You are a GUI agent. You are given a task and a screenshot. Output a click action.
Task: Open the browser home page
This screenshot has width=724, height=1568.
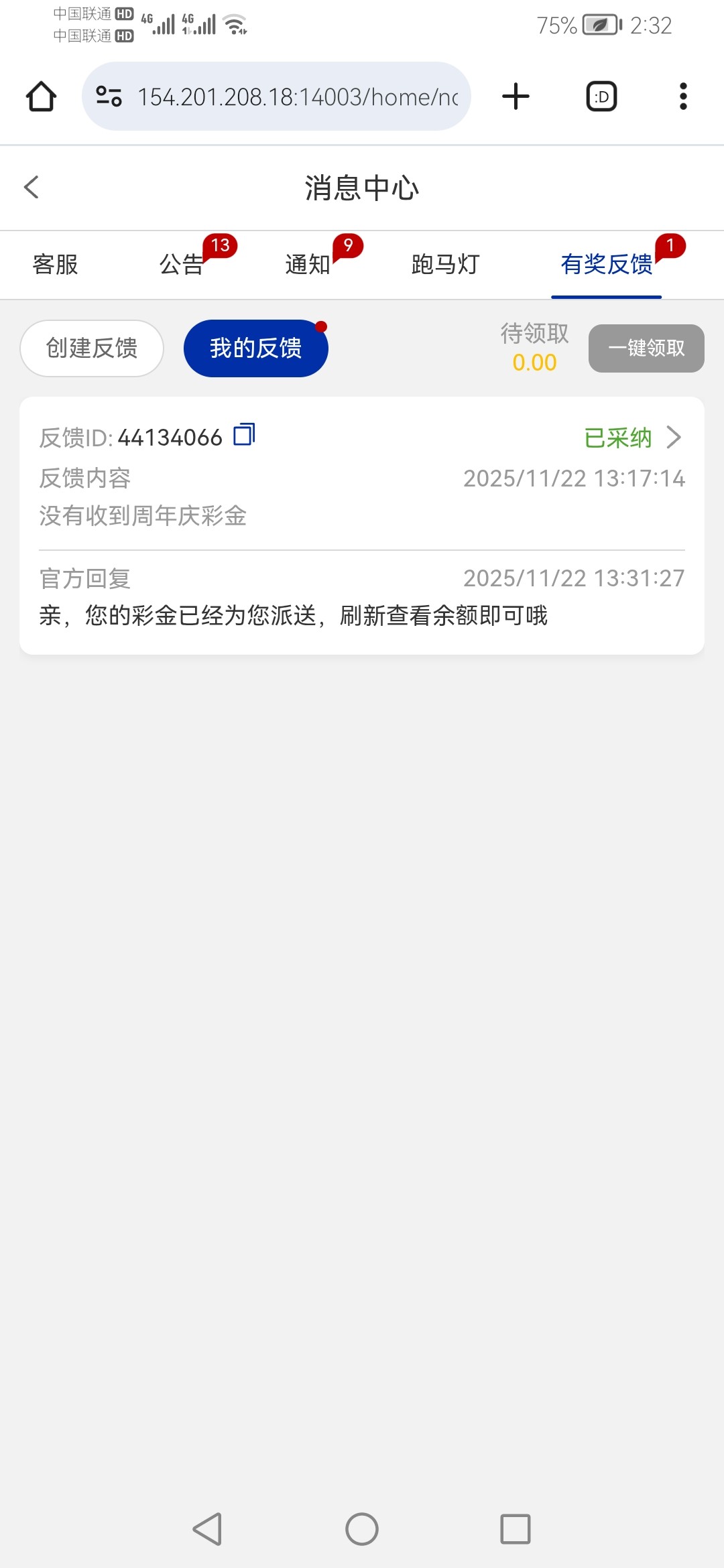(41, 96)
